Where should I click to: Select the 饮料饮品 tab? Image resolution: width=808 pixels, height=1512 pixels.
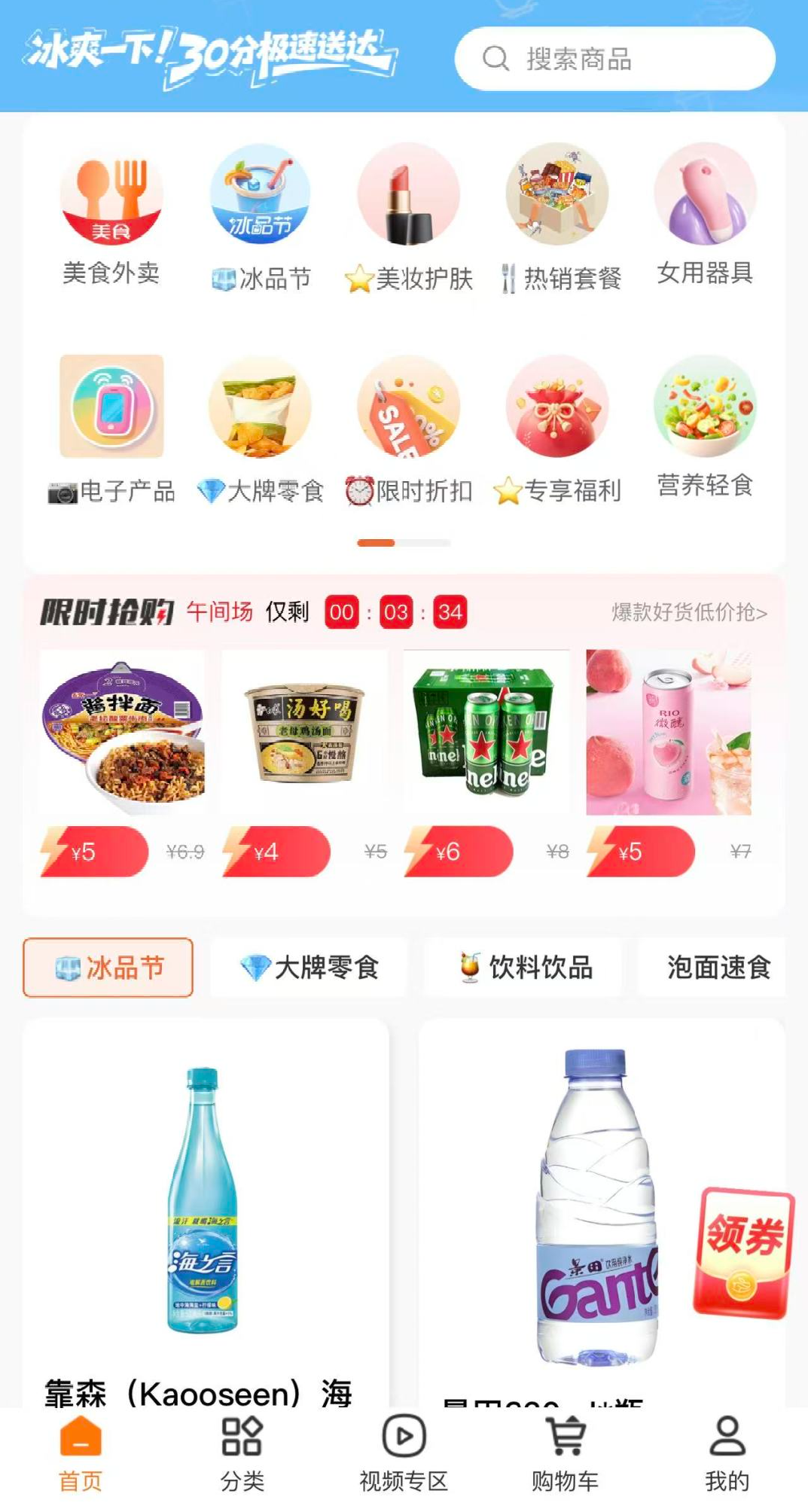526,968
